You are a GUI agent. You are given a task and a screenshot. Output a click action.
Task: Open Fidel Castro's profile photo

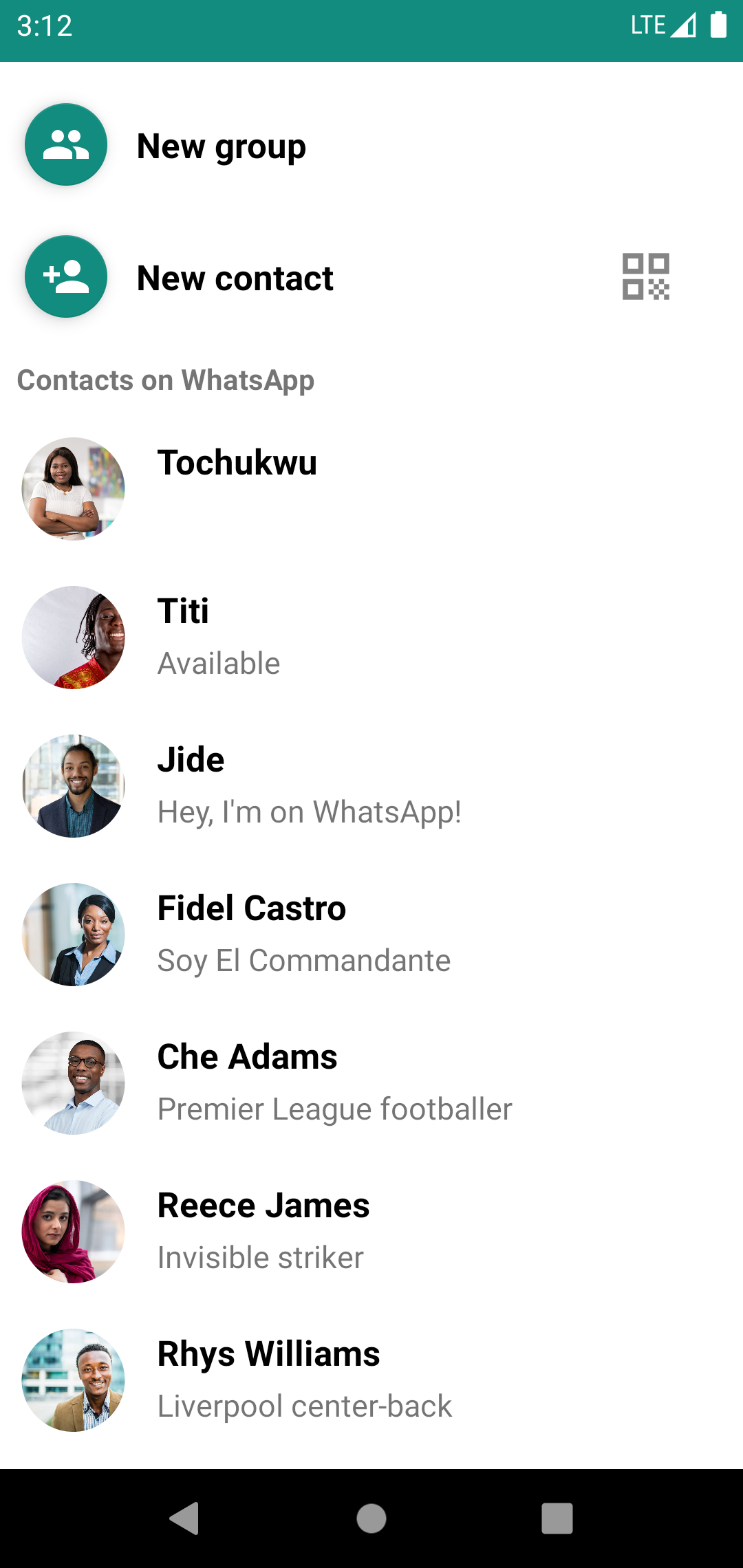73,934
